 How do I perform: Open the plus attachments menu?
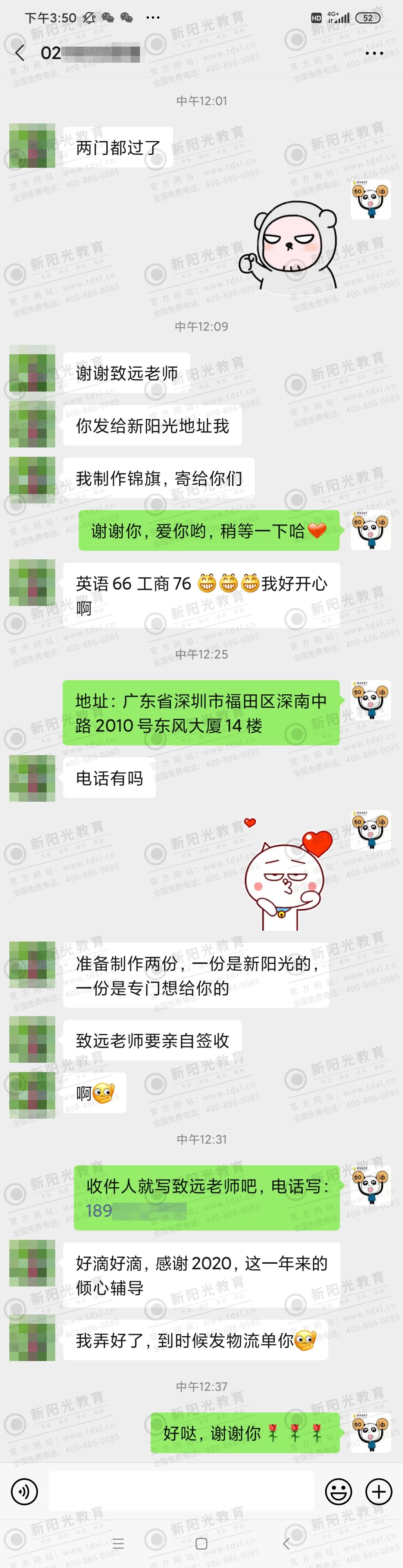379,1491
